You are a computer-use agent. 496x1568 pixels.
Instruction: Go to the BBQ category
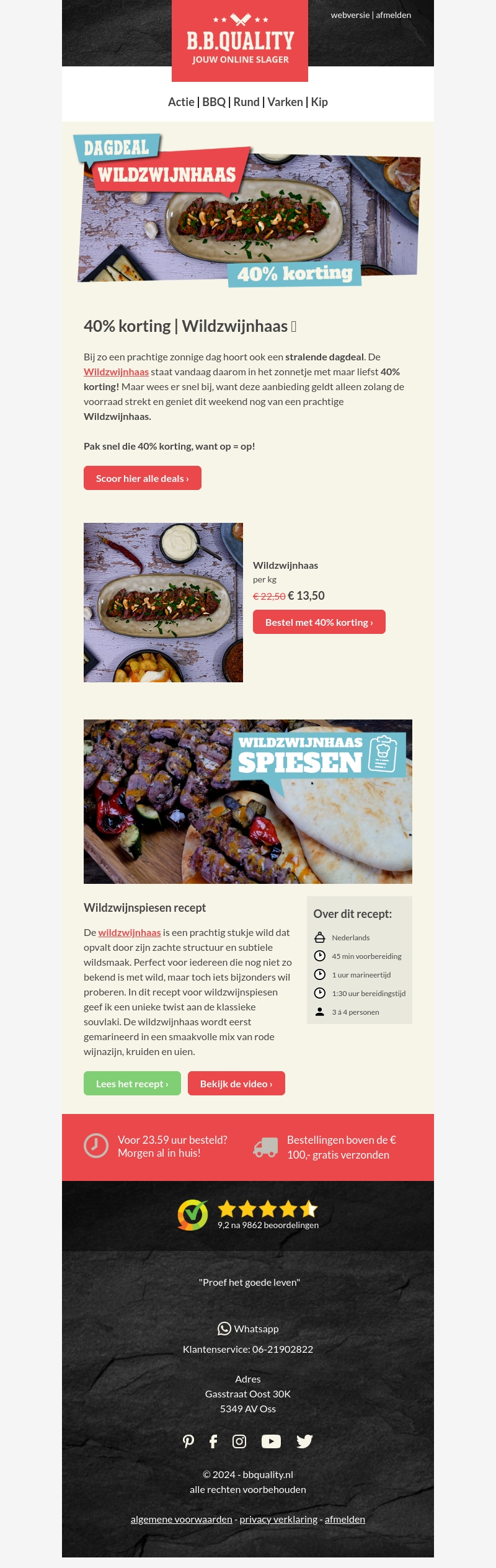[214, 102]
